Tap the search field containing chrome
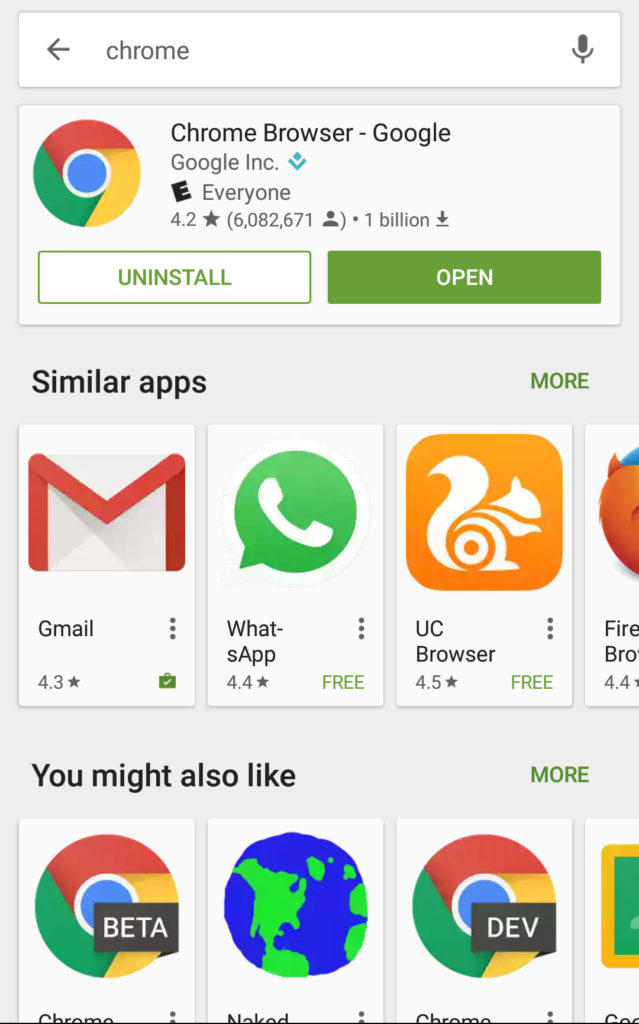 320,50
